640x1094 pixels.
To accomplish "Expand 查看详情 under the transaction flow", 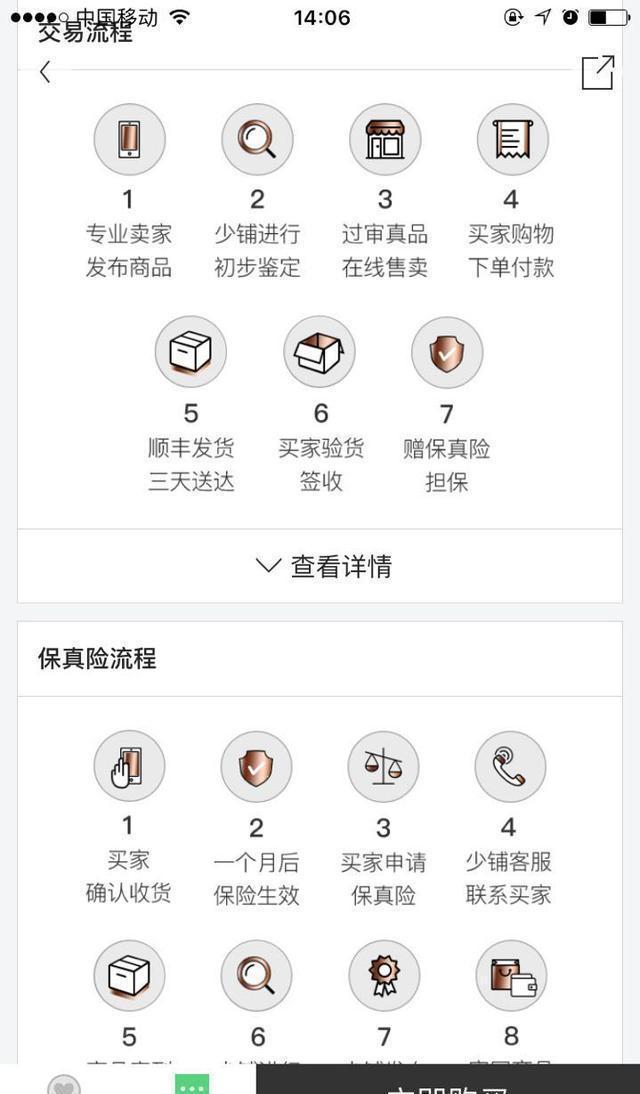I will coord(321,566).
